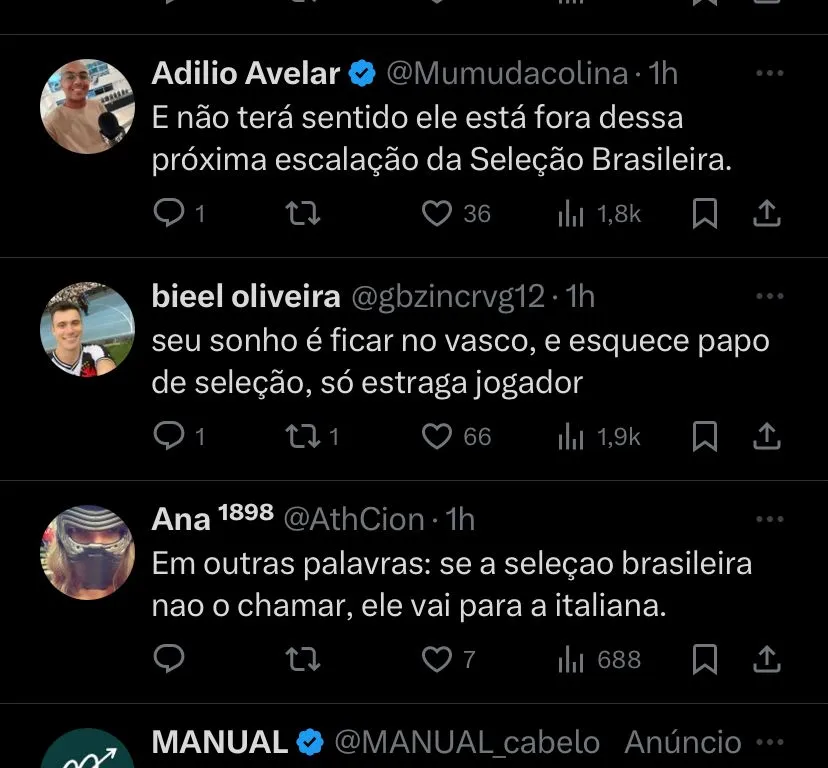Repost Ana's tweet
The image size is (828, 768).
coord(302,659)
